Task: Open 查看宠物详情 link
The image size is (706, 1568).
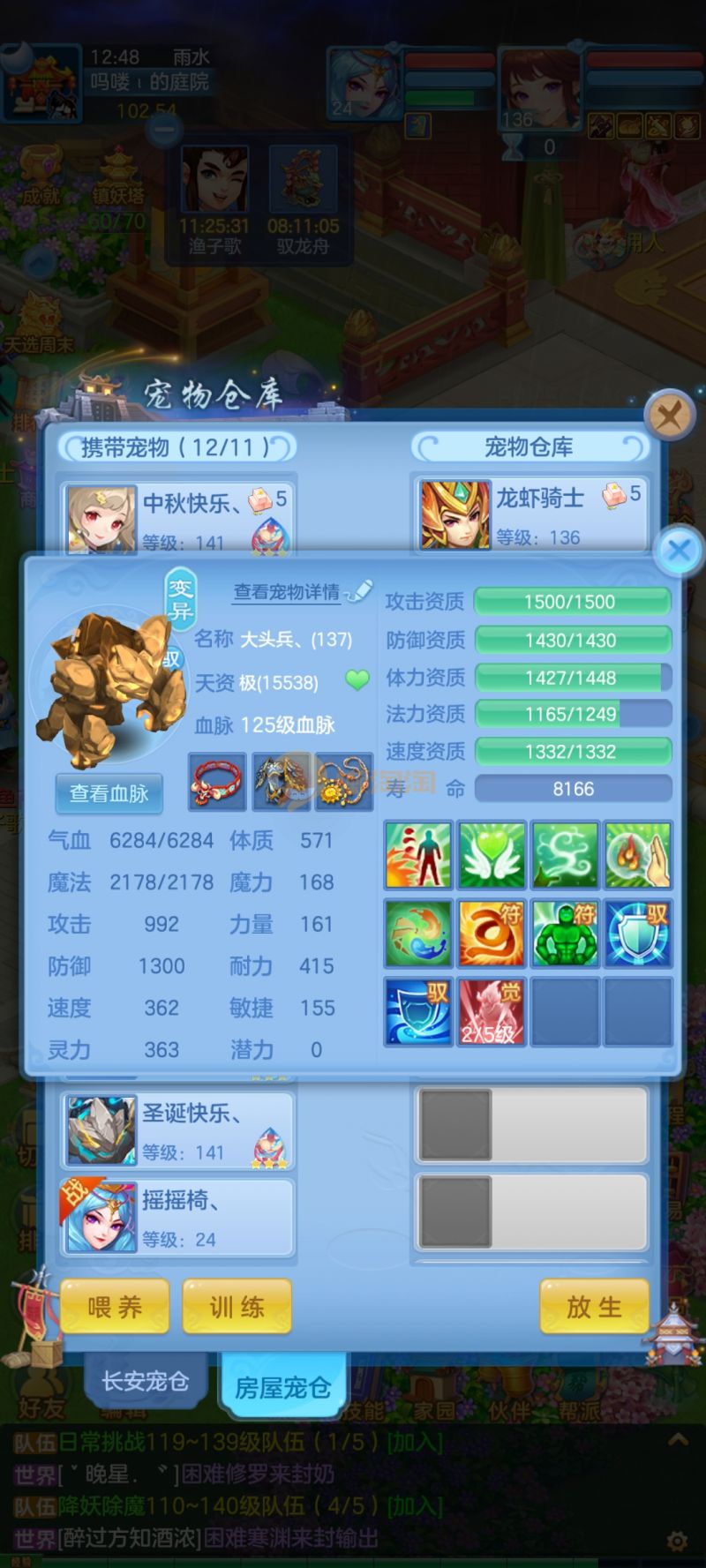Action: 287,592
